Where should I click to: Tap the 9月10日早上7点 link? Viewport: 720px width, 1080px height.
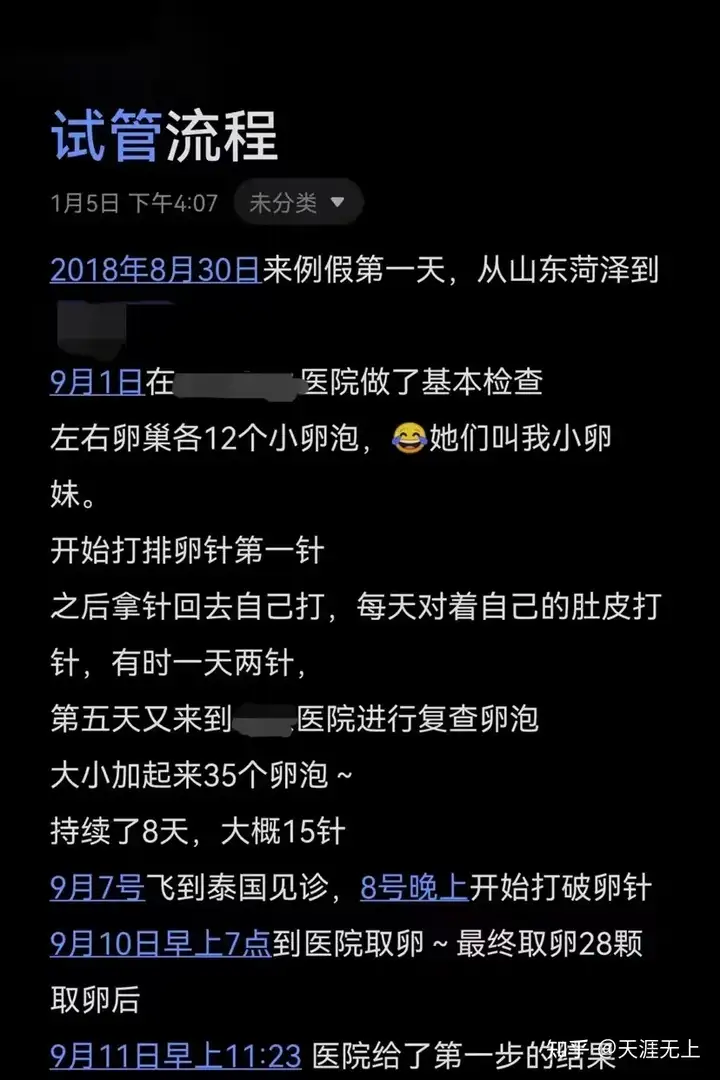coord(160,944)
